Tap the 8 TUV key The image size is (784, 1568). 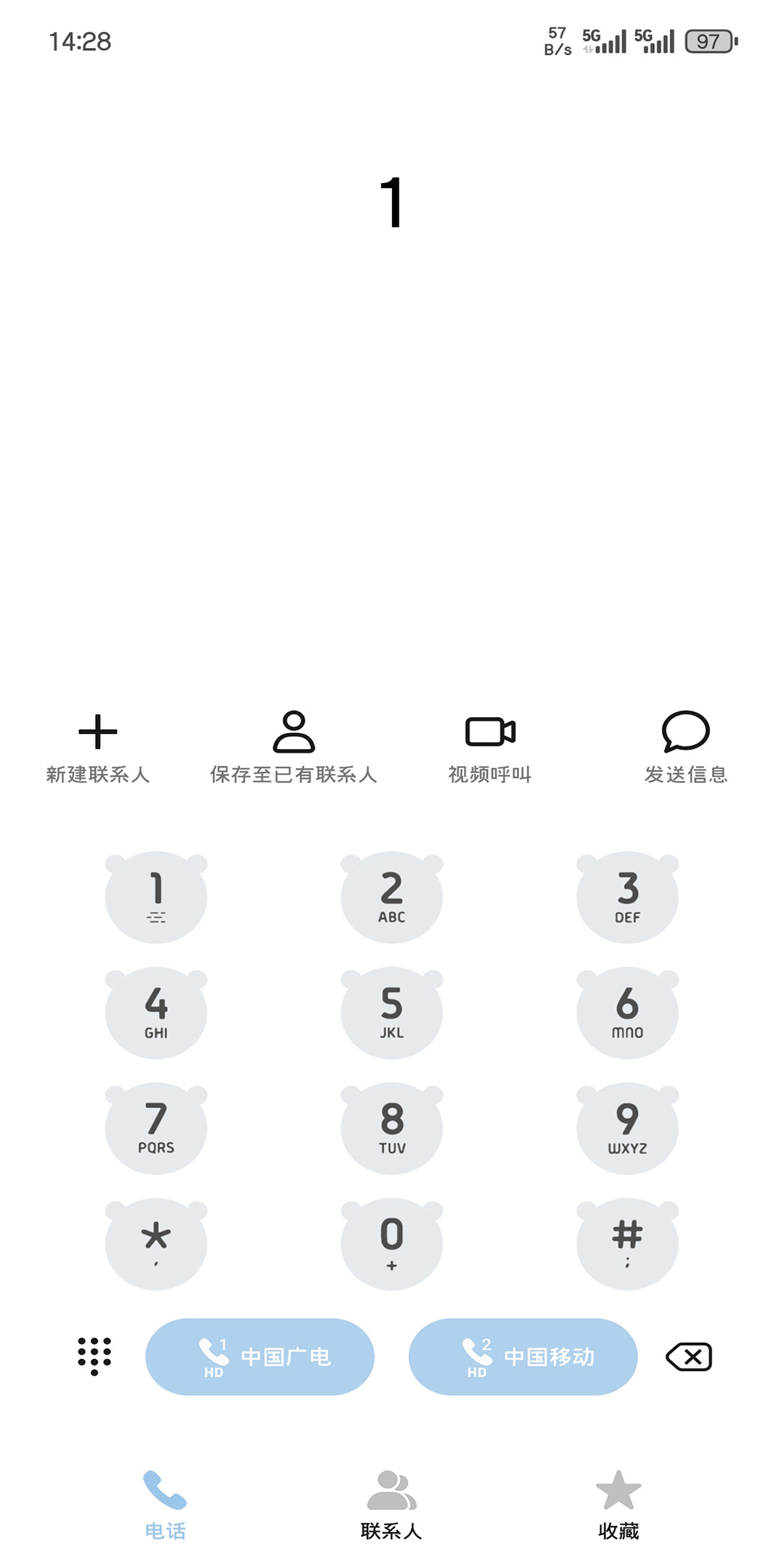point(392,1130)
